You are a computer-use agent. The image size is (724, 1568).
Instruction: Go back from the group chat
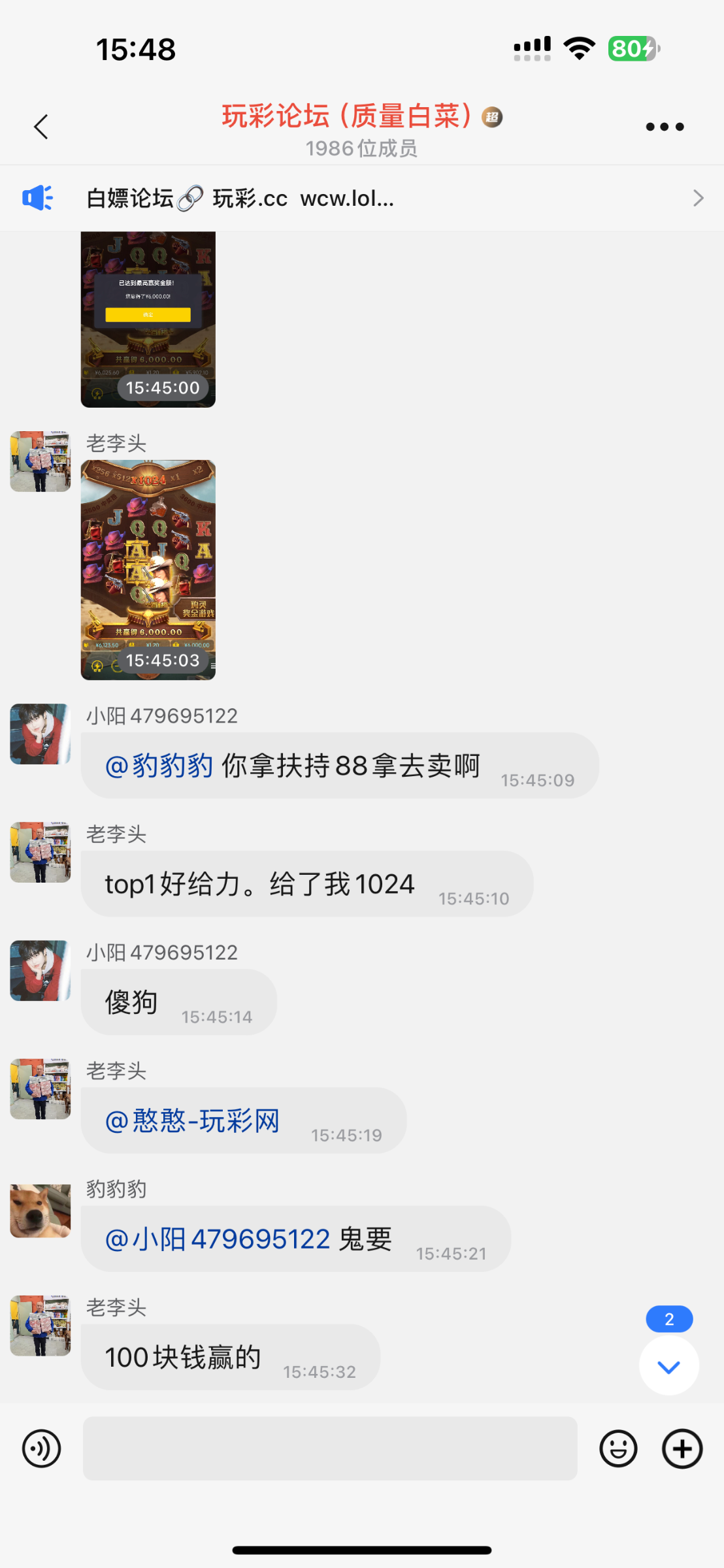click(41, 127)
